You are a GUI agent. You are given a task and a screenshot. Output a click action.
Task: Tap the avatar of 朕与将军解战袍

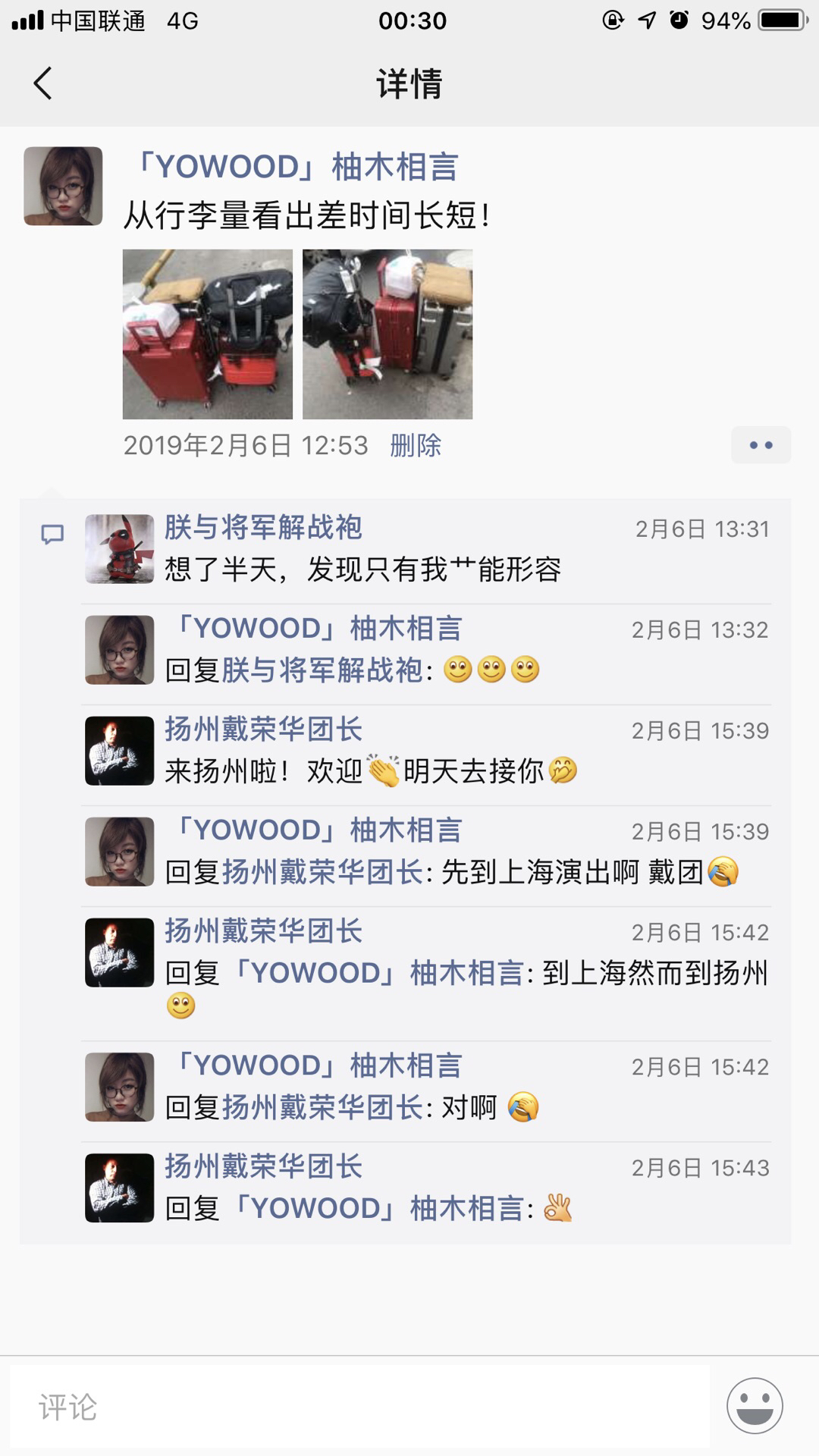(x=119, y=549)
